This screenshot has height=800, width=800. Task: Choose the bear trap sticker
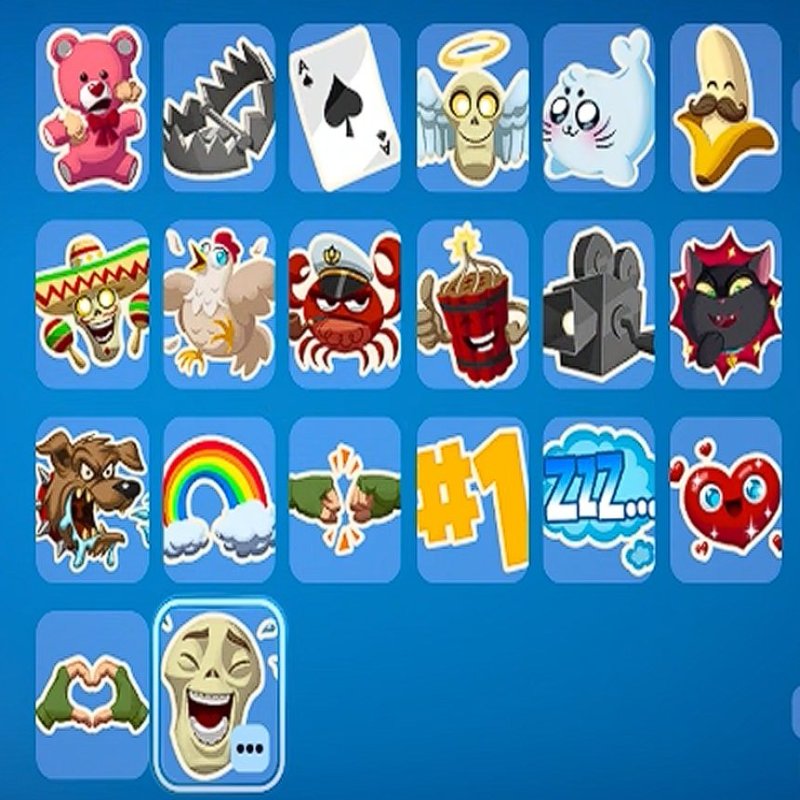219,107
